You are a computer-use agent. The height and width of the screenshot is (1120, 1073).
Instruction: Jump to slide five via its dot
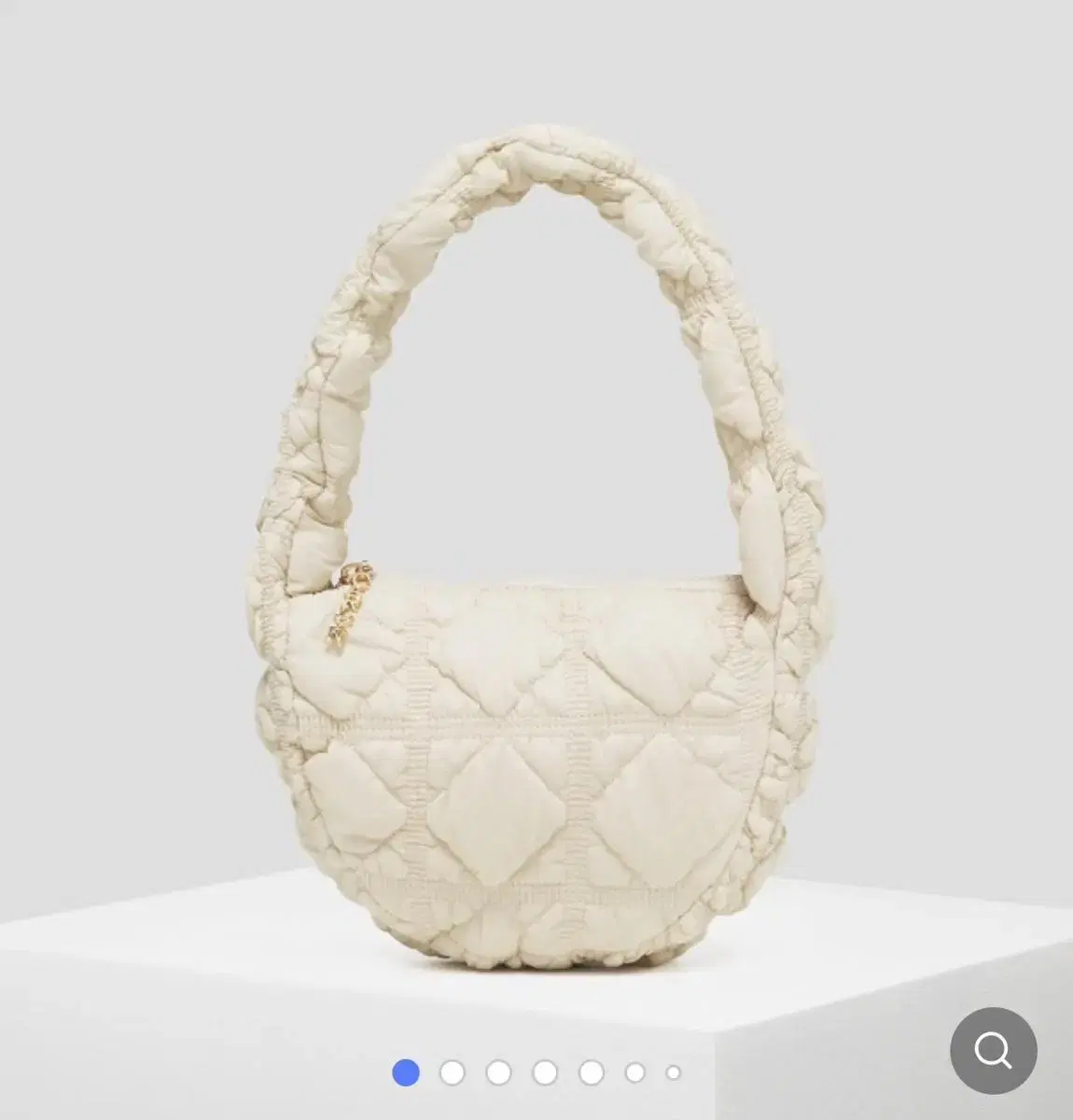(590, 1072)
